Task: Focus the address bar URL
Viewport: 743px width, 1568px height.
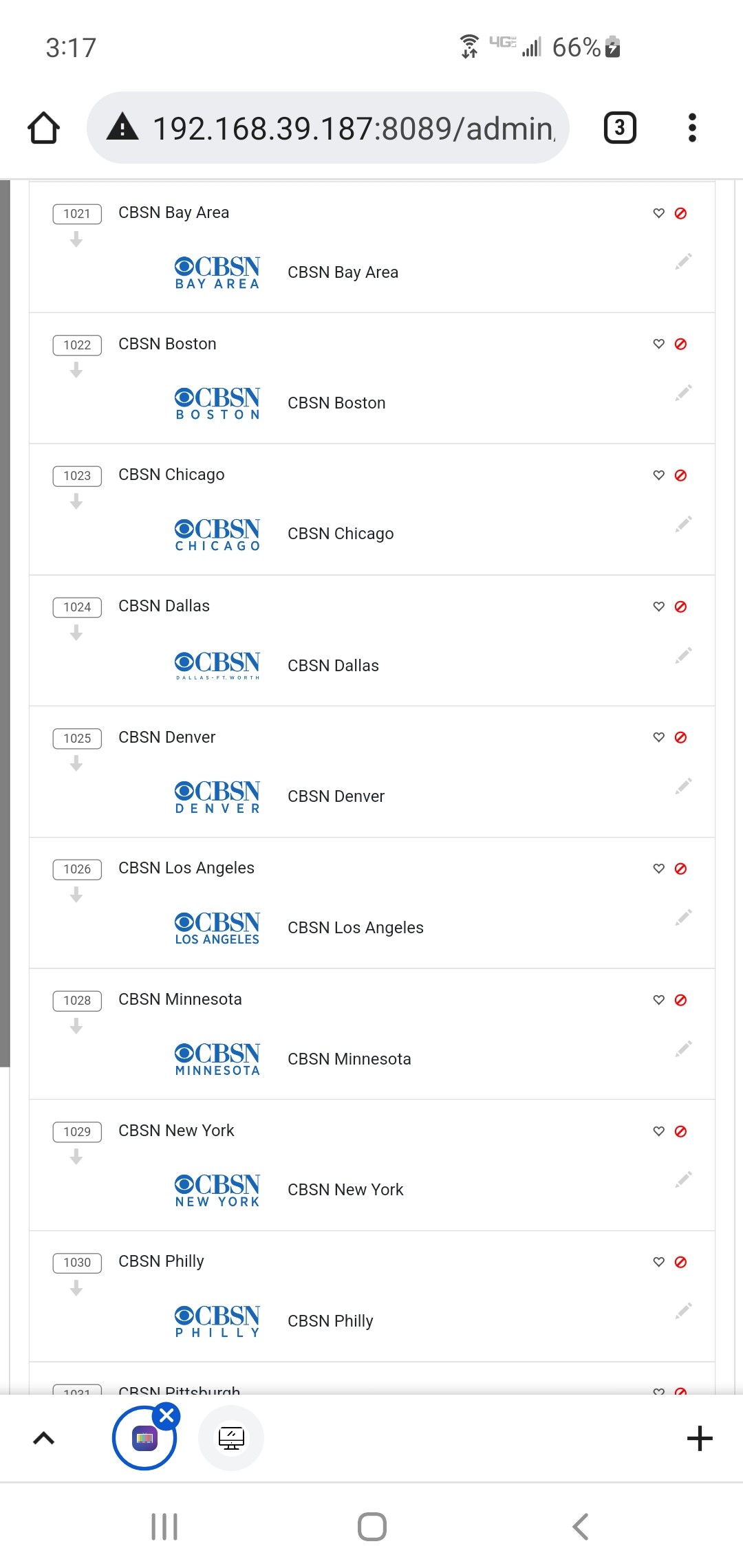Action: (x=352, y=129)
